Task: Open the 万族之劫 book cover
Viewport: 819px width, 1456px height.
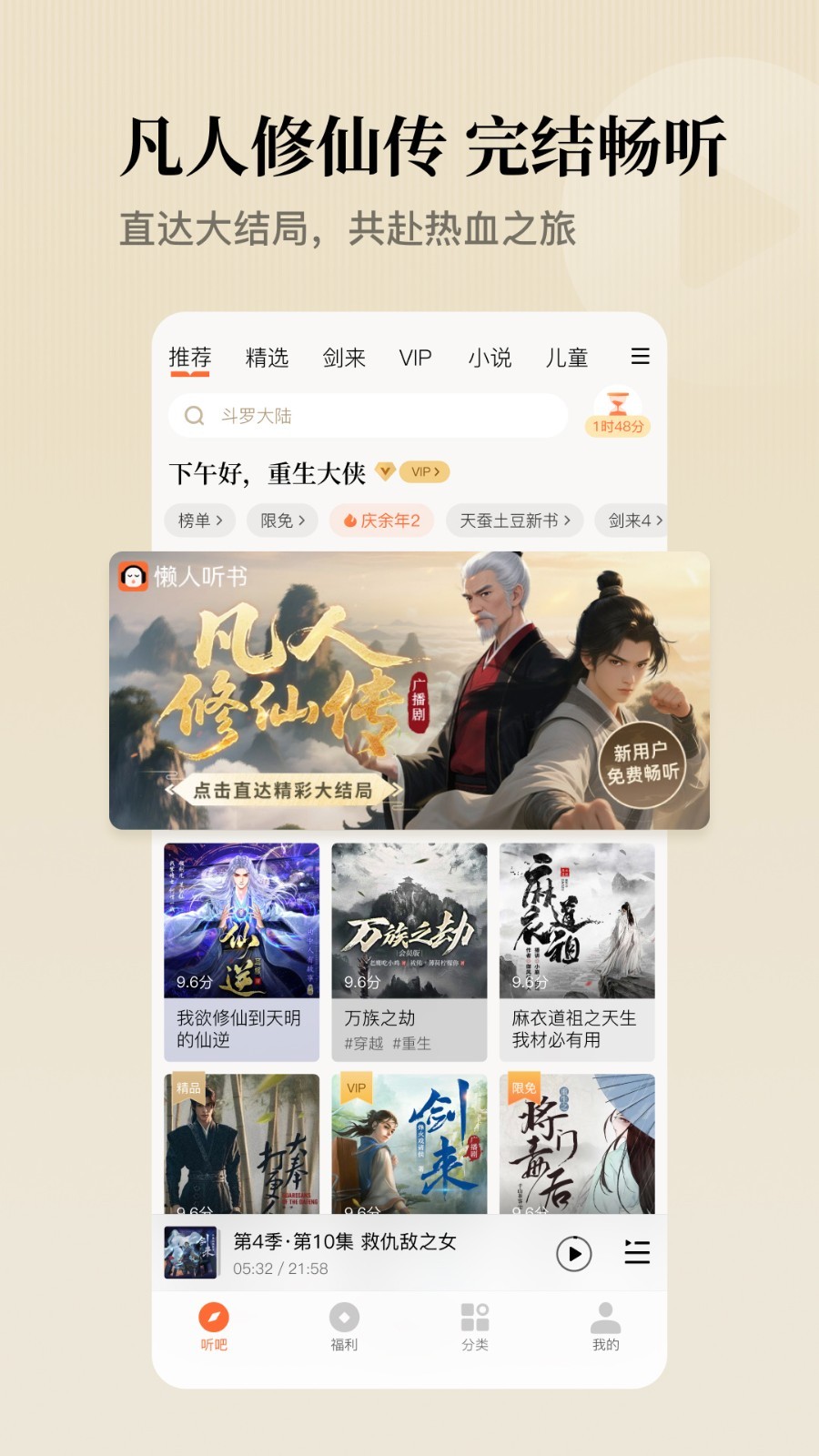Action: pyautogui.click(x=409, y=919)
